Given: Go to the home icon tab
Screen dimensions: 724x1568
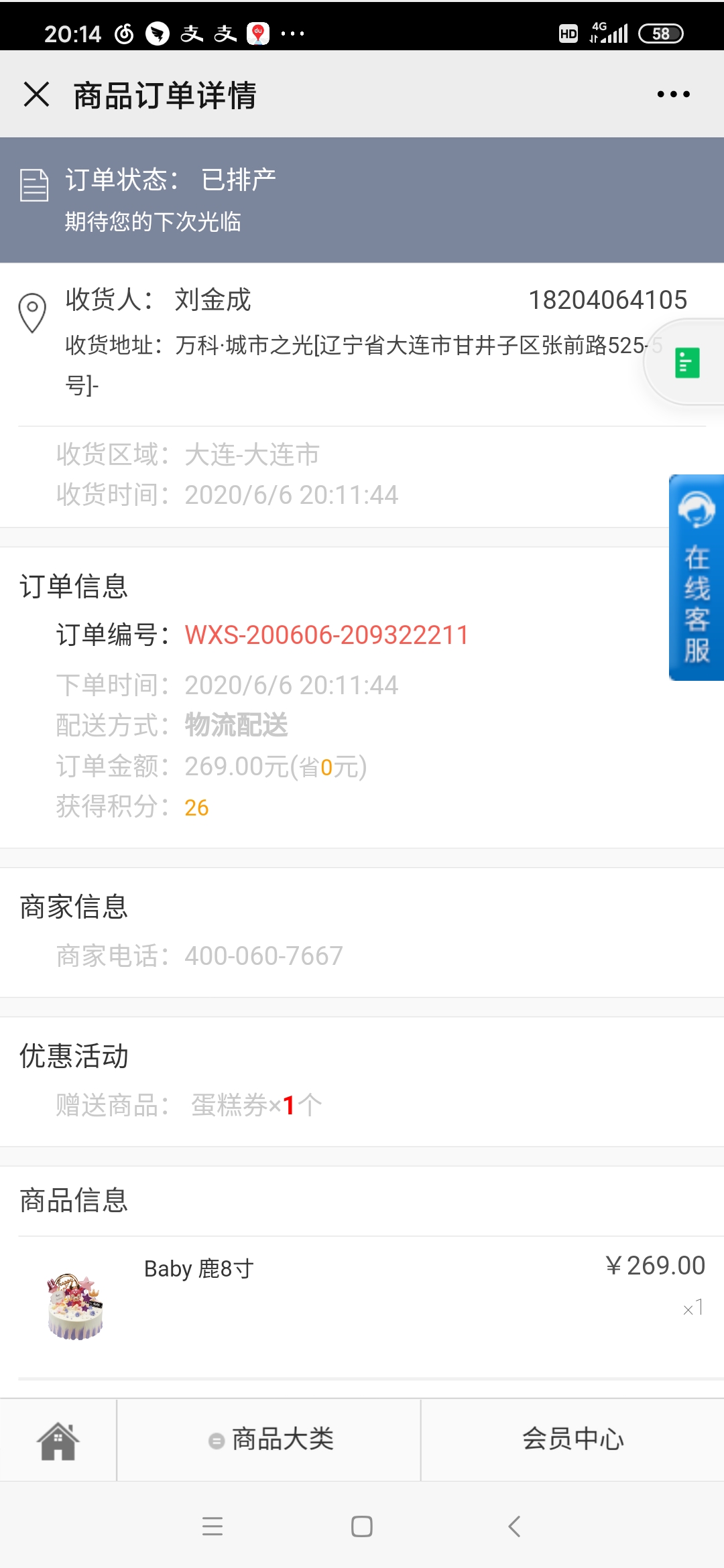Looking at the screenshot, I should [x=58, y=1440].
